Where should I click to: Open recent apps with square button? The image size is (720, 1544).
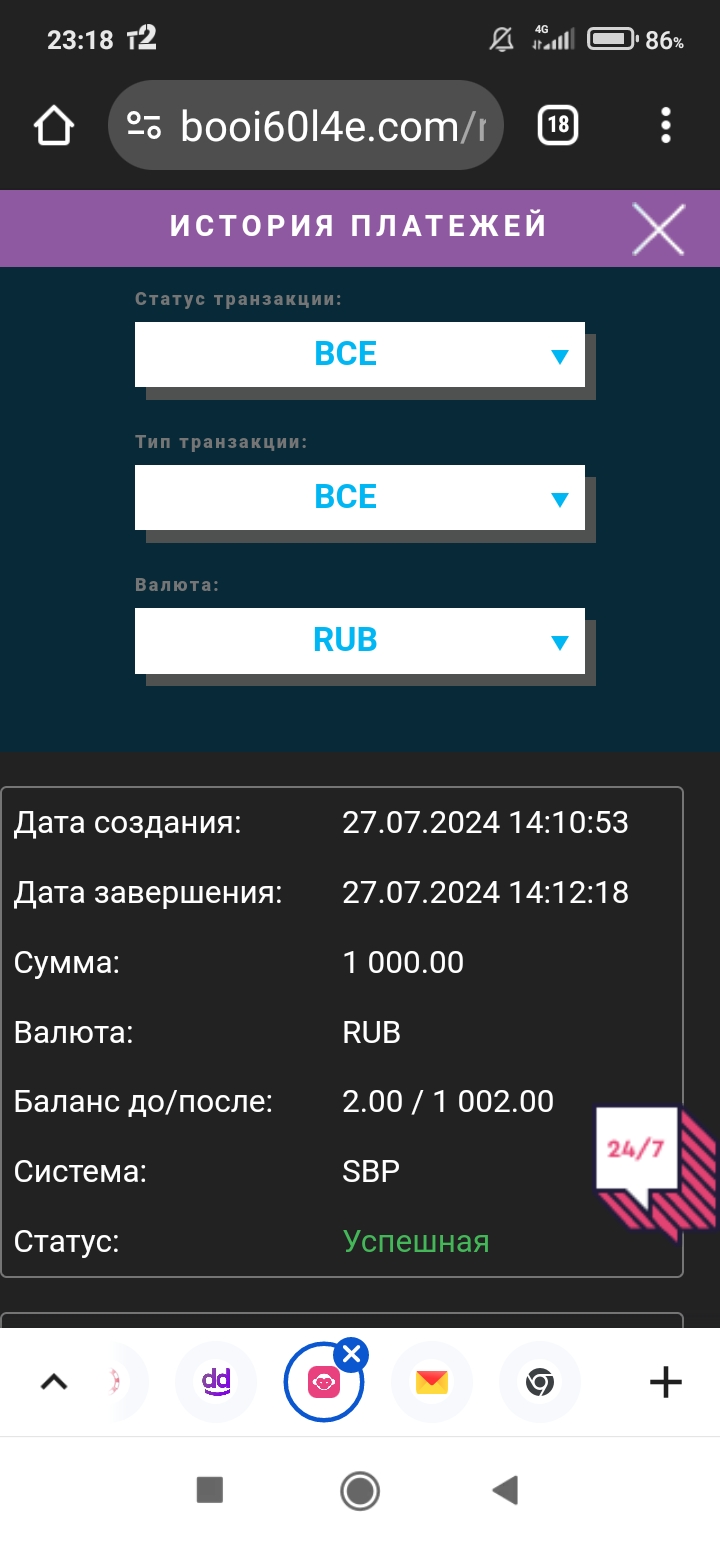click(x=210, y=1490)
